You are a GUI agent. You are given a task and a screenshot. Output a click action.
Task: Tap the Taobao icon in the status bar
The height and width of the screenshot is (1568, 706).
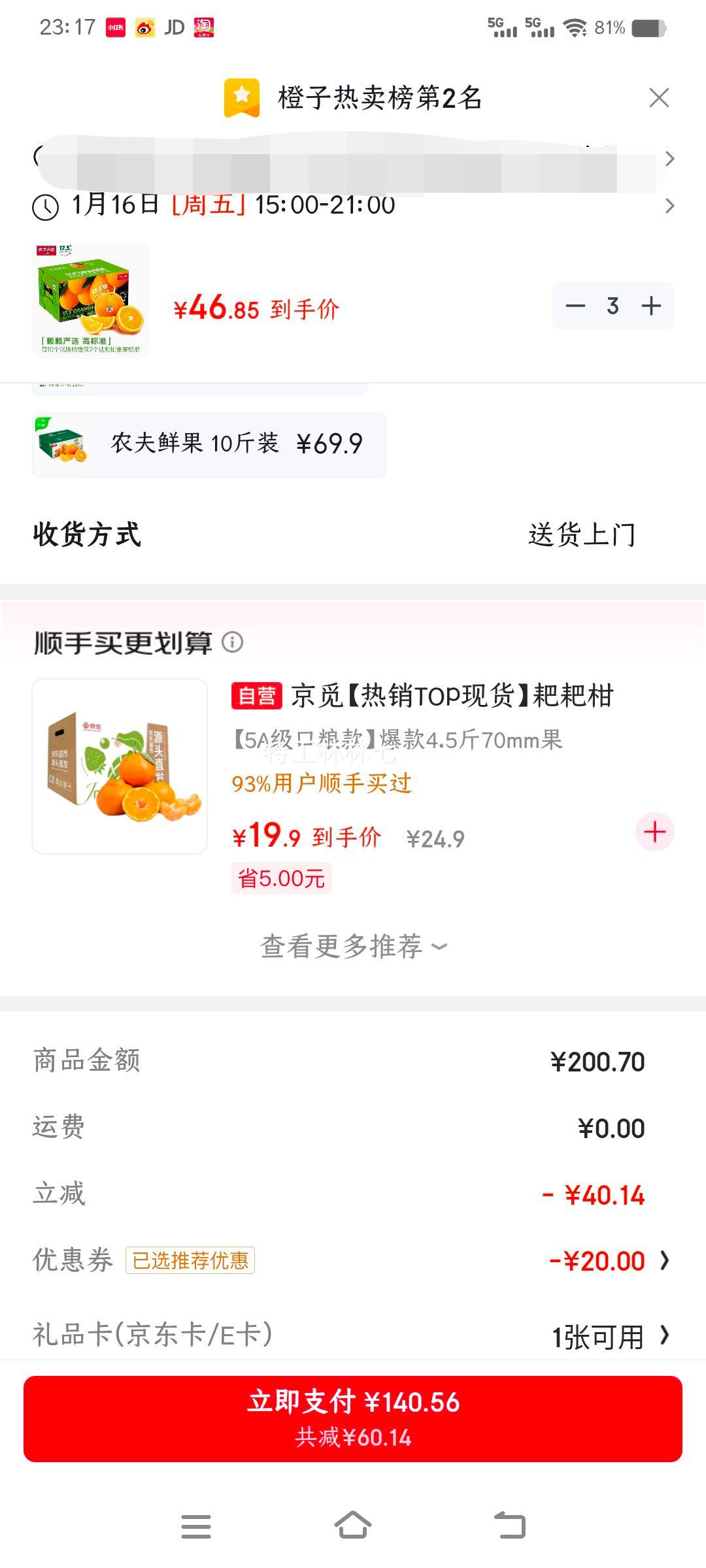[x=203, y=27]
